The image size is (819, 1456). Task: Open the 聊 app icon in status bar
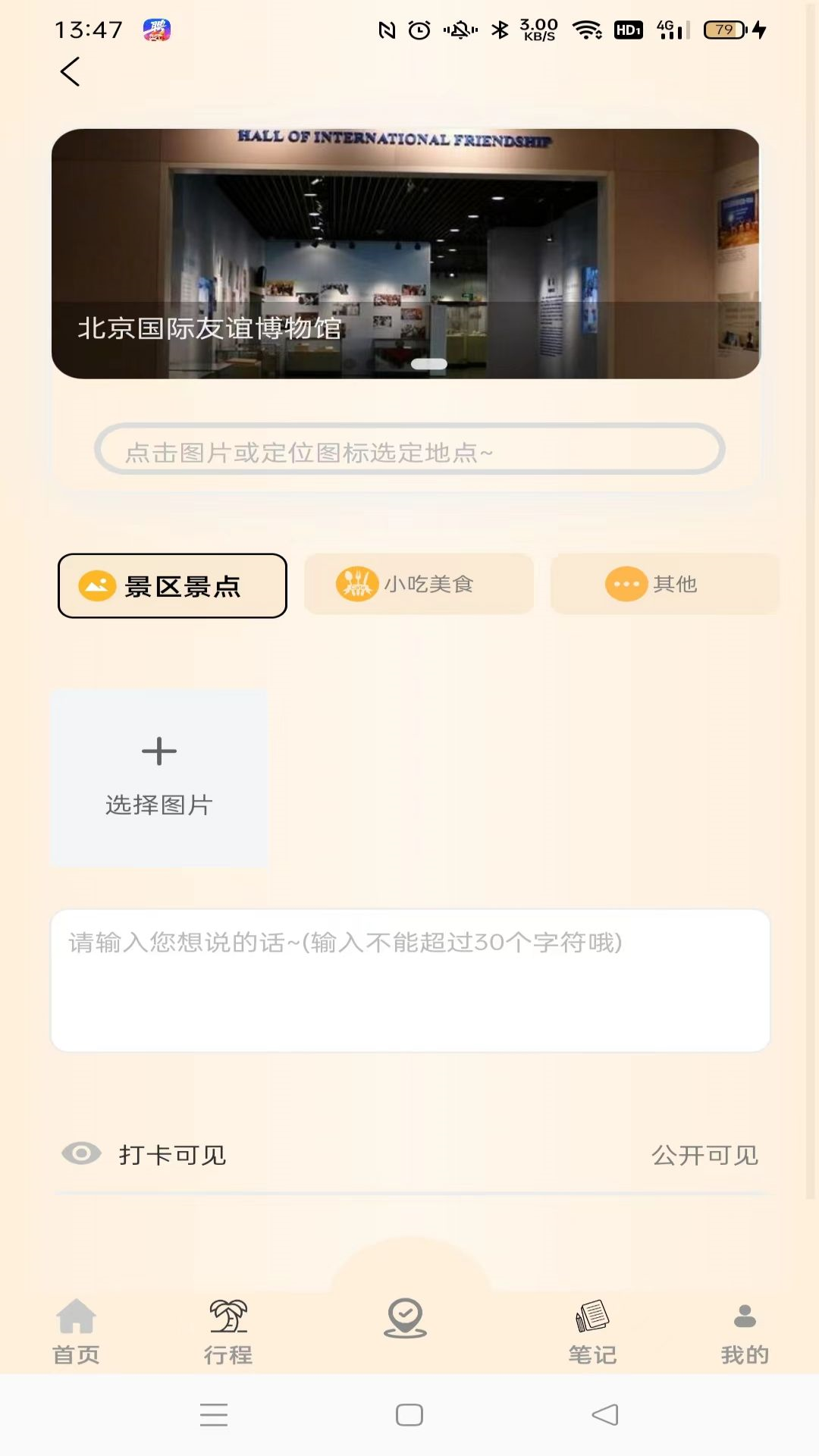pos(155,29)
